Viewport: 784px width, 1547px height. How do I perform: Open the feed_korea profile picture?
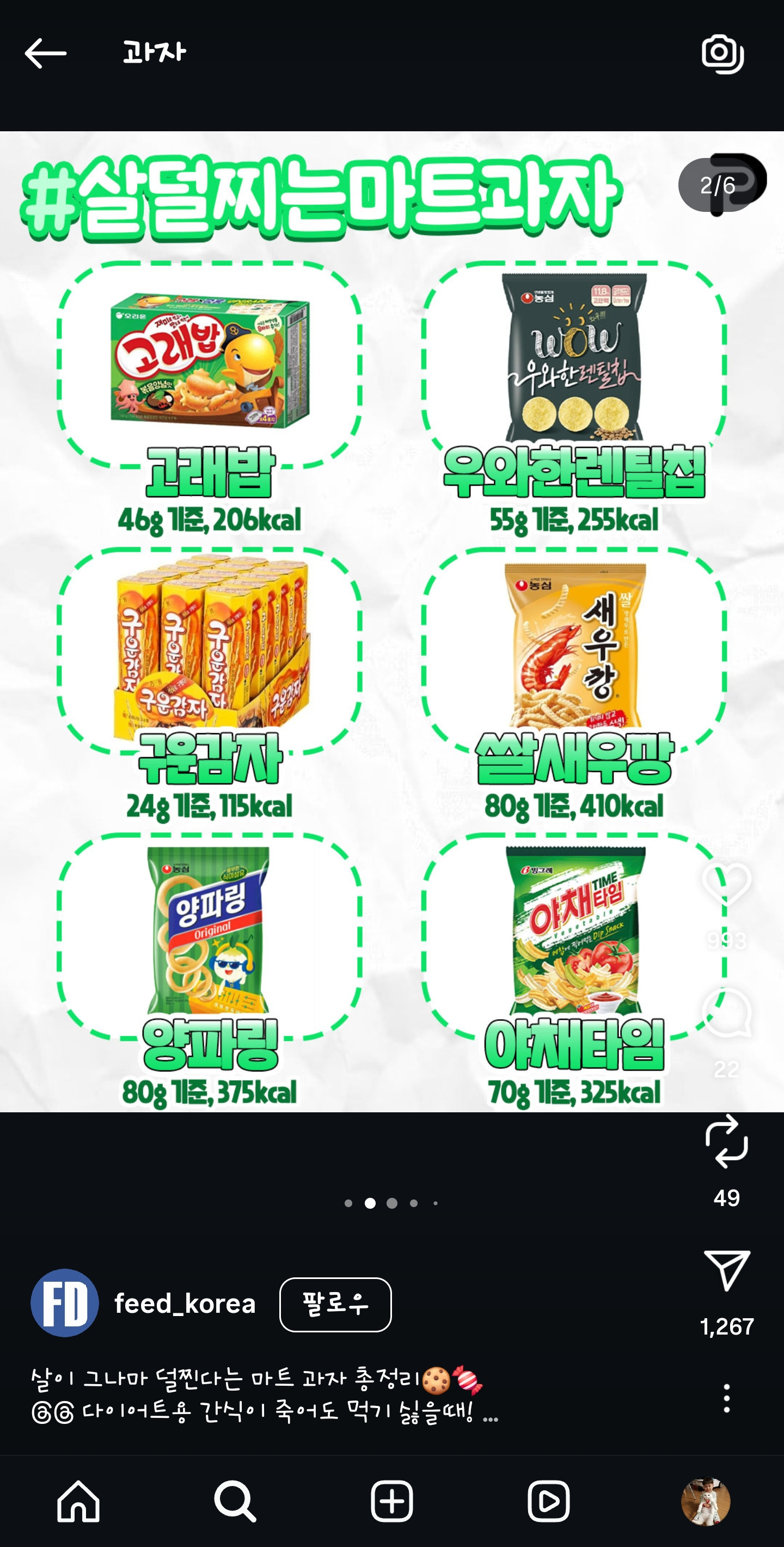(x=65, y=1303)
